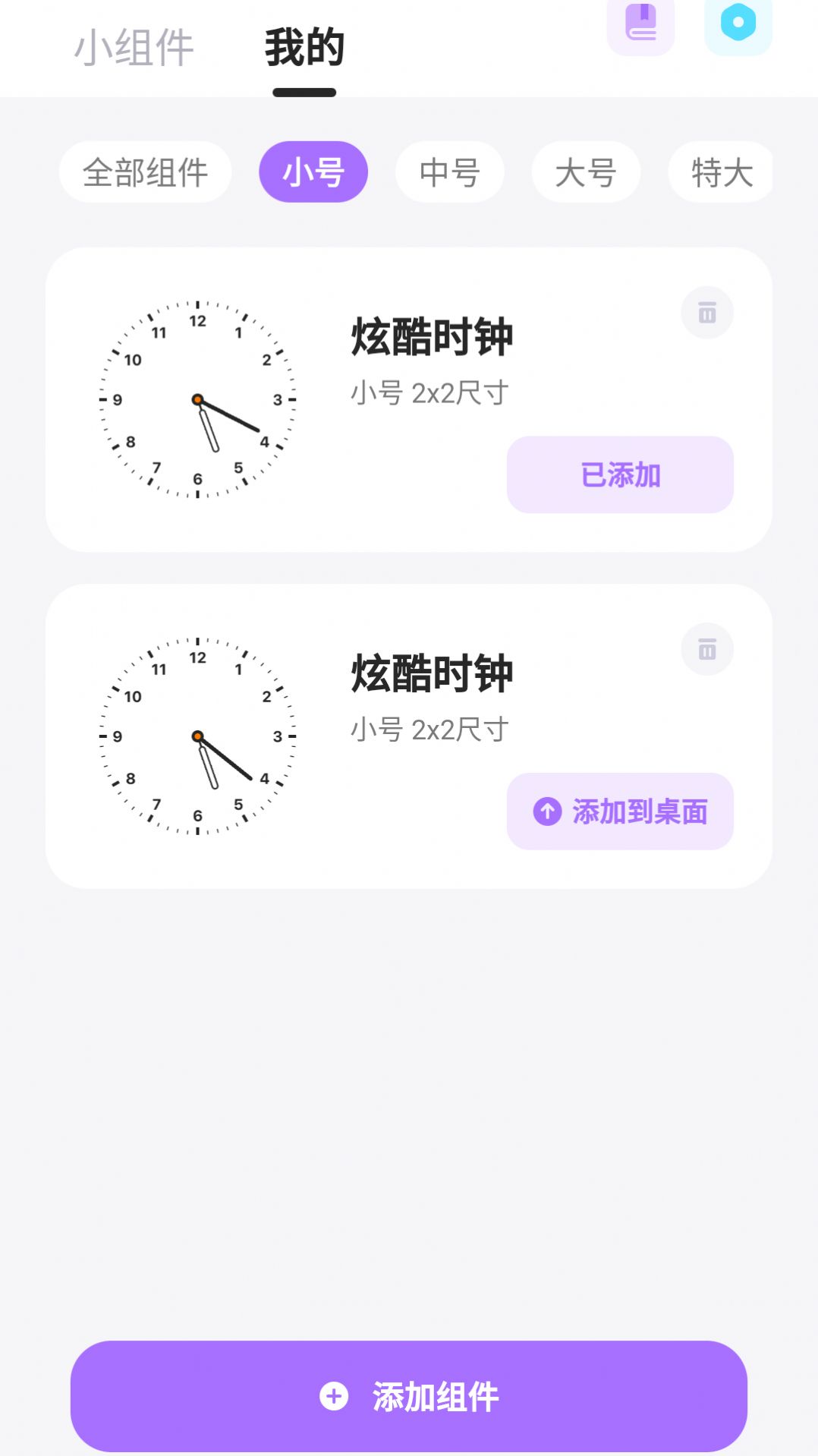
Task: Click the orange clock center dot
Action: coord(198,398)
